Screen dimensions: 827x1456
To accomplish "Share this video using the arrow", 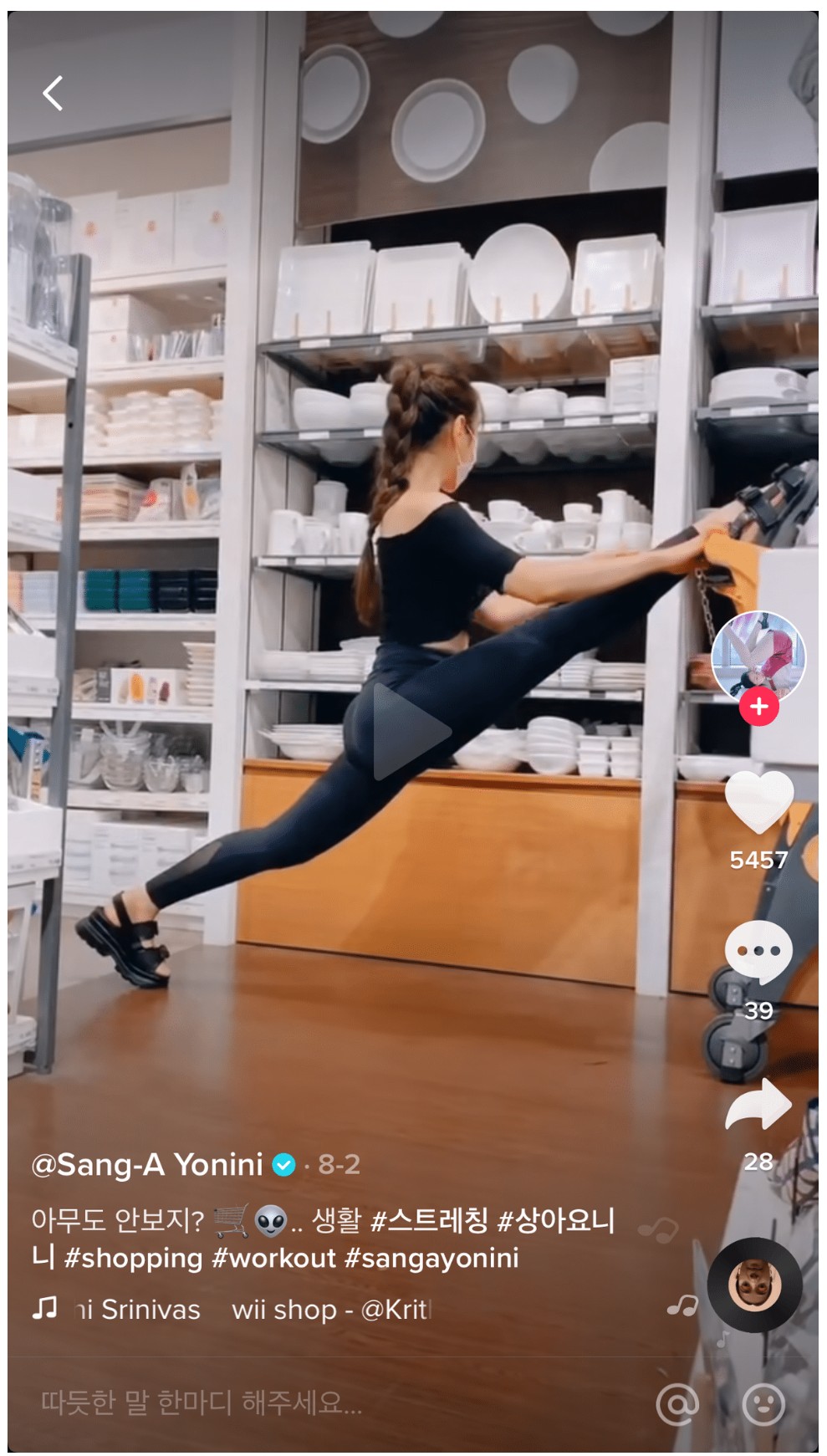I will tap(758, 1106).
